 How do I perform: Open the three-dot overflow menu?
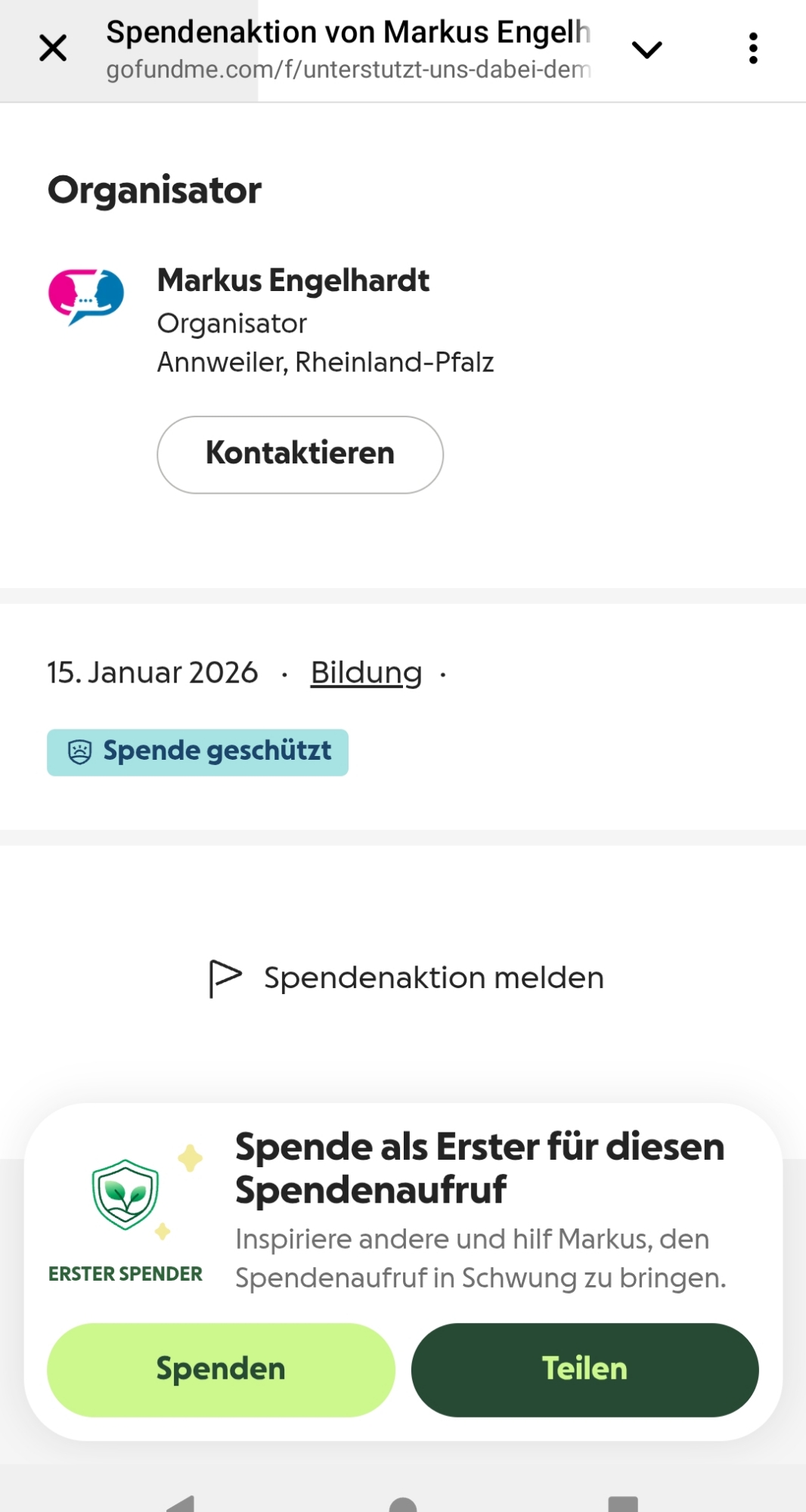(x=752, y=48)
